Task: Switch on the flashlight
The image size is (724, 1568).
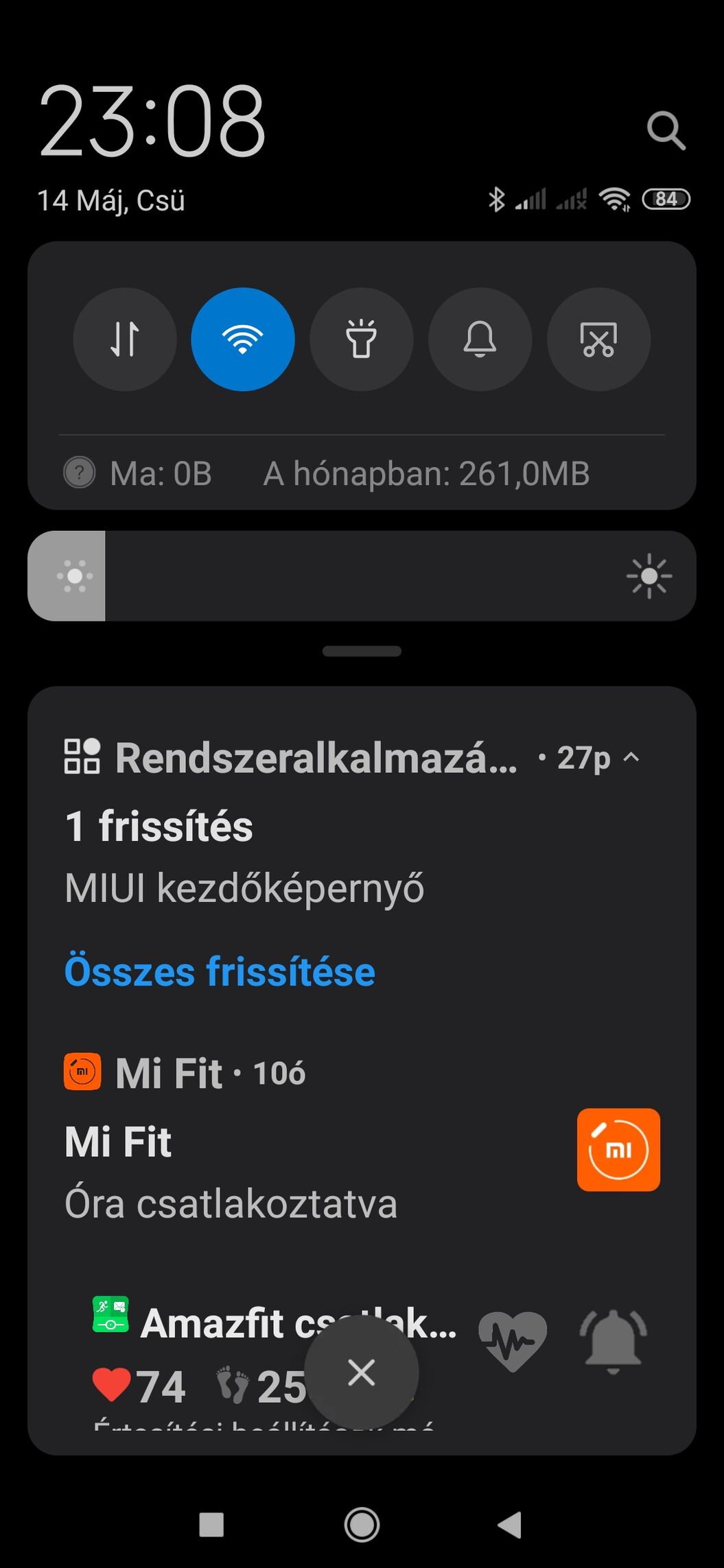Action: (x=362, y=339)
